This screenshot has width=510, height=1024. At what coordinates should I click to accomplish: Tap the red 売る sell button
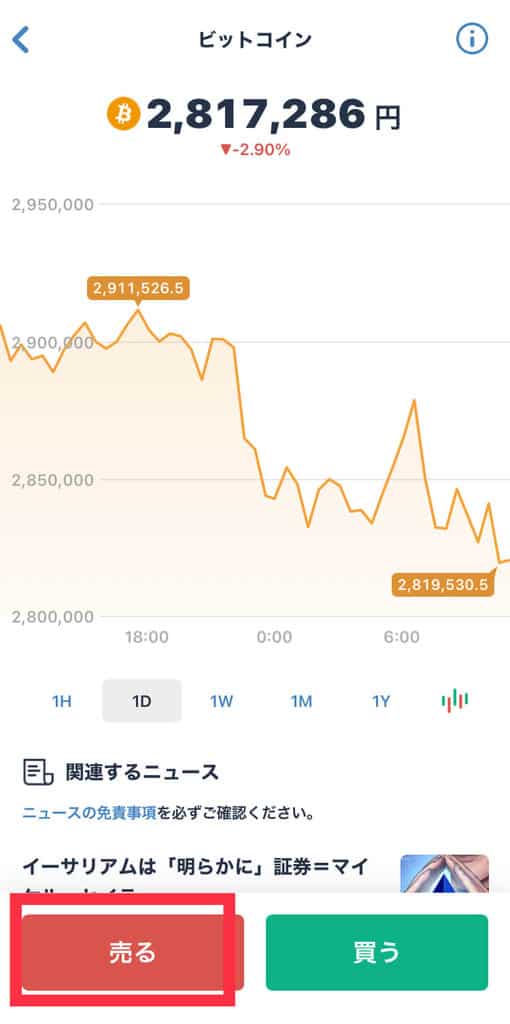133,953
